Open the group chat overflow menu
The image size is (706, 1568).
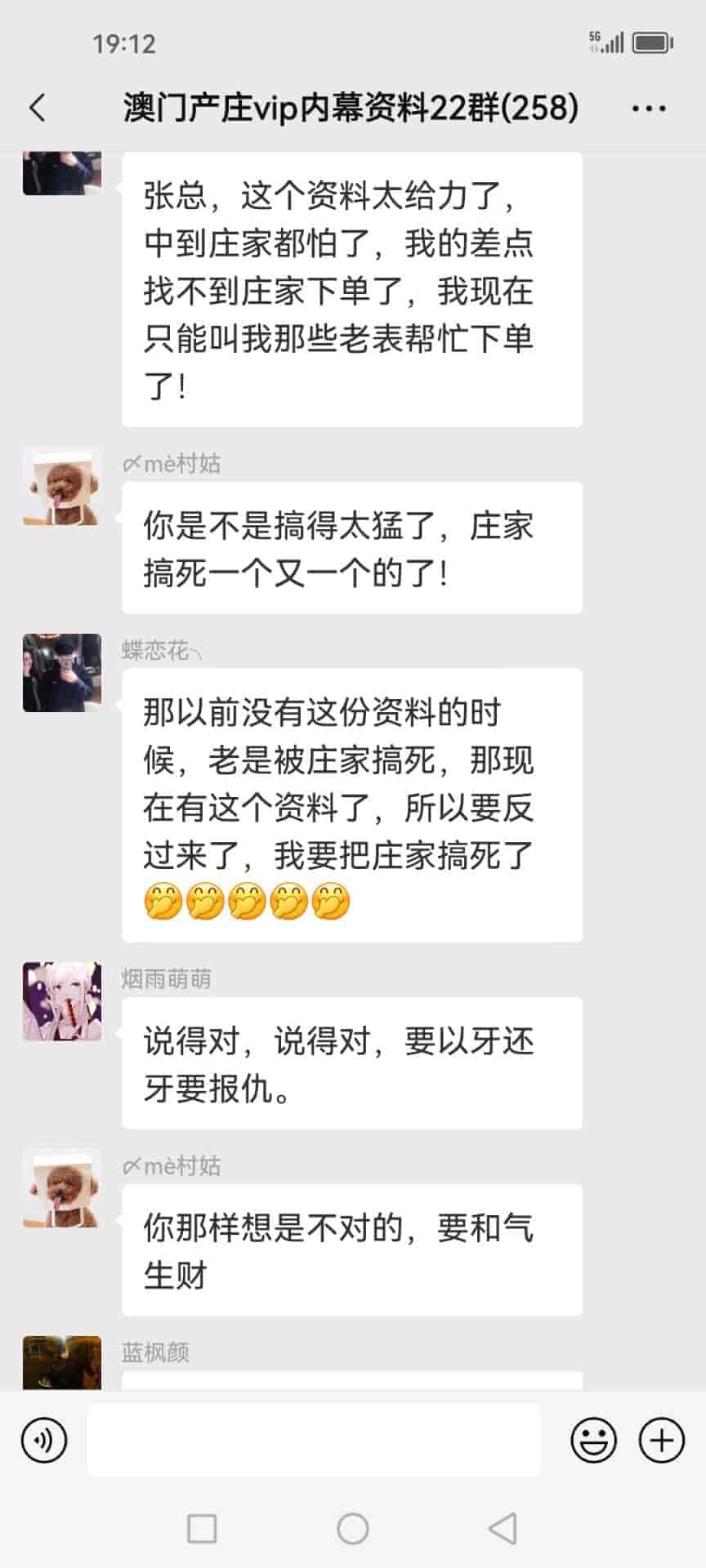(x=649, y=108)
